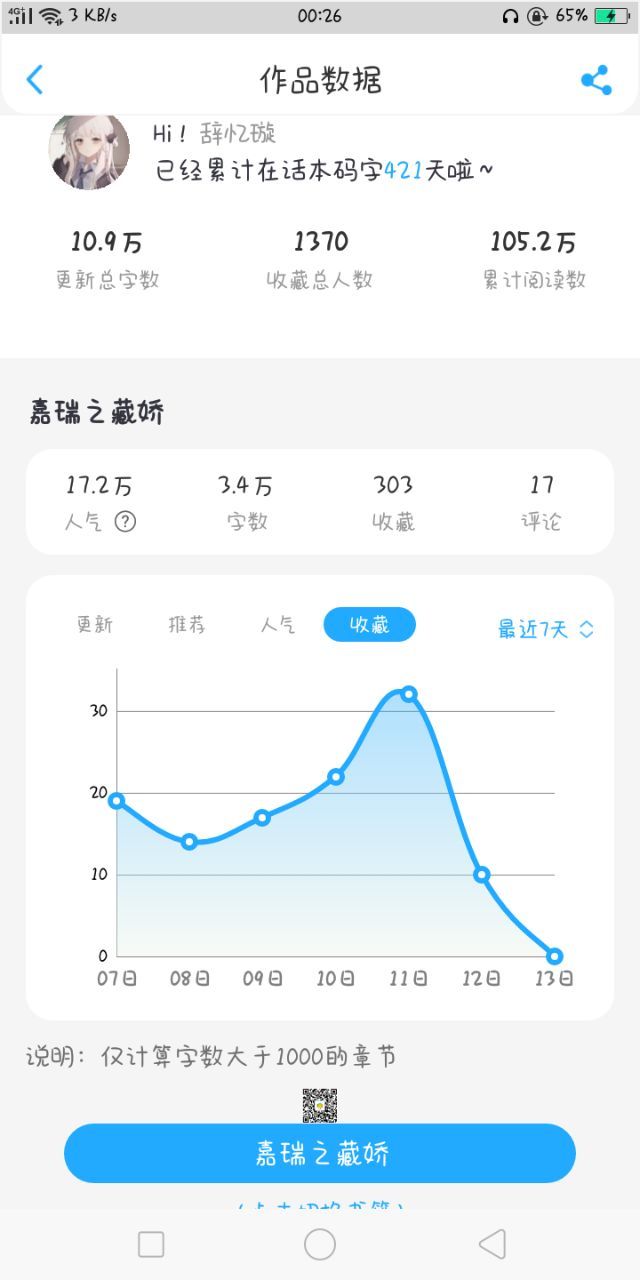640x1280 pixels.
Task: Switch chart to the 人气 tab
Action: 278,625
